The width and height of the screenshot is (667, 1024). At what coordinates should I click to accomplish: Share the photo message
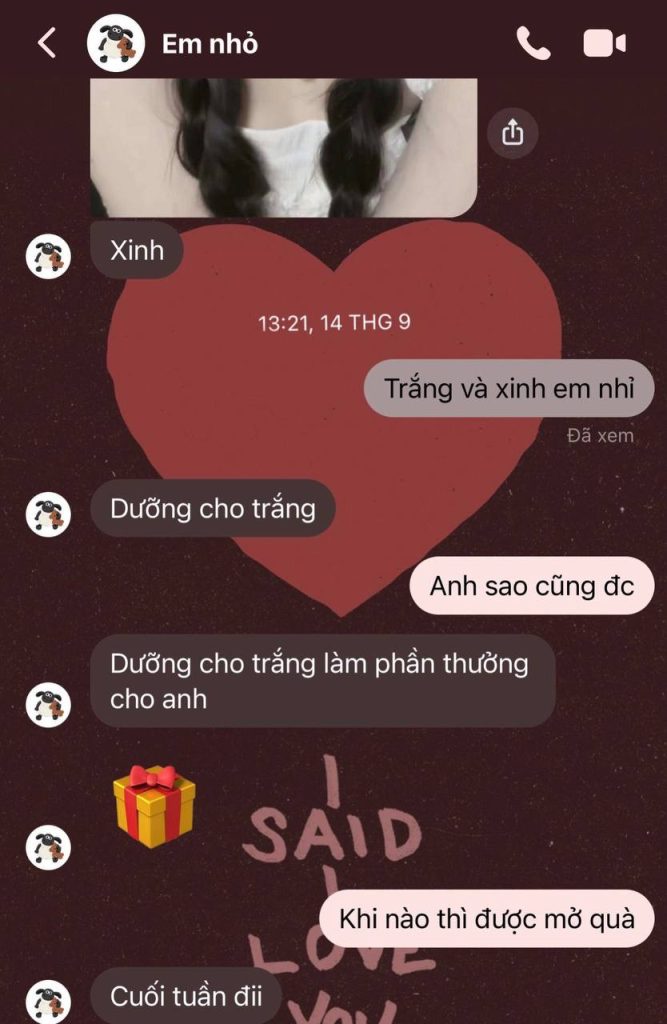[x=513, y=133]
